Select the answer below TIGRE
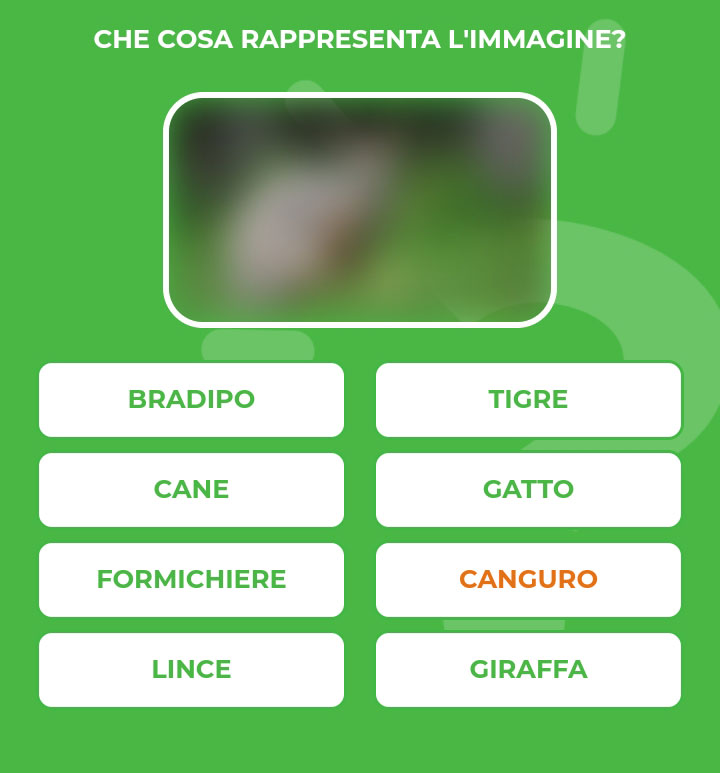The height and width of the screenshot is (773, 720). point(528,490)
